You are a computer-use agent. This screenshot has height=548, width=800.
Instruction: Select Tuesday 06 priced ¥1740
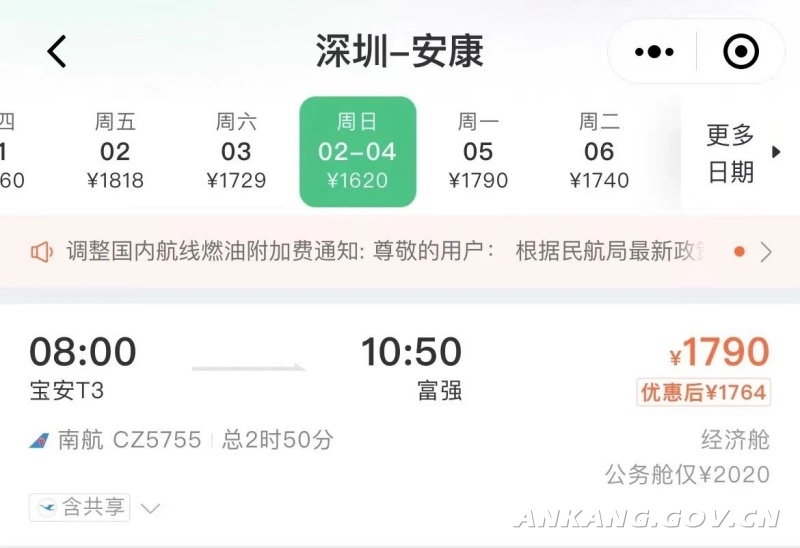pyautogui.click(x=599, y=152)
